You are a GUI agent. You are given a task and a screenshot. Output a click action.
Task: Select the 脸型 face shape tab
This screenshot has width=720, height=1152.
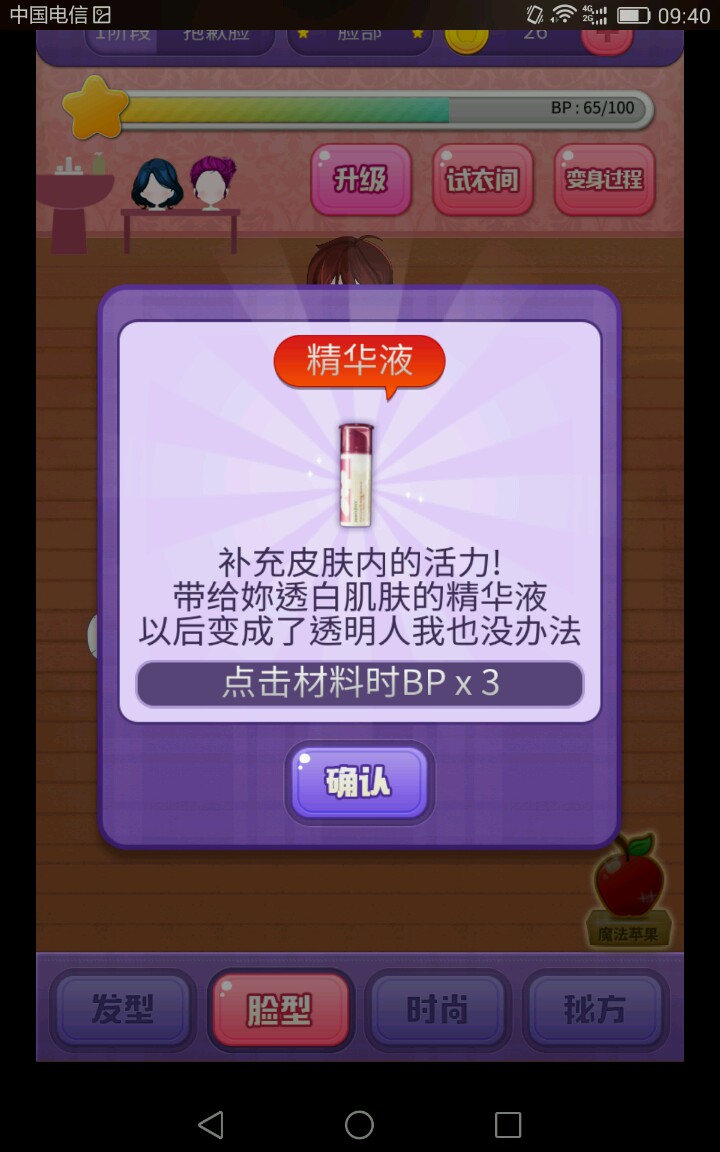coord(280,1010)
